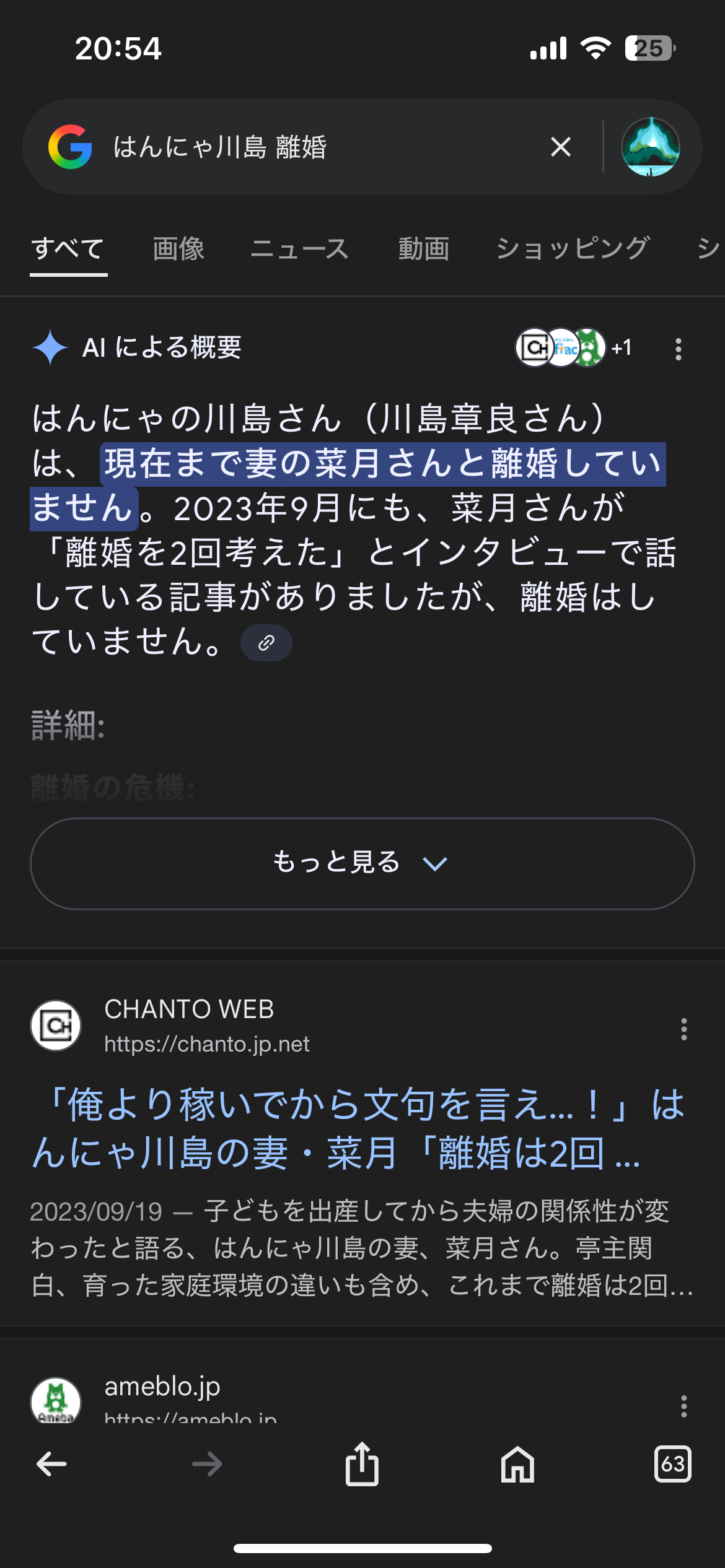Open options for ameblo.jp result
The image size is (725, 1568).
coord(683,1406)
